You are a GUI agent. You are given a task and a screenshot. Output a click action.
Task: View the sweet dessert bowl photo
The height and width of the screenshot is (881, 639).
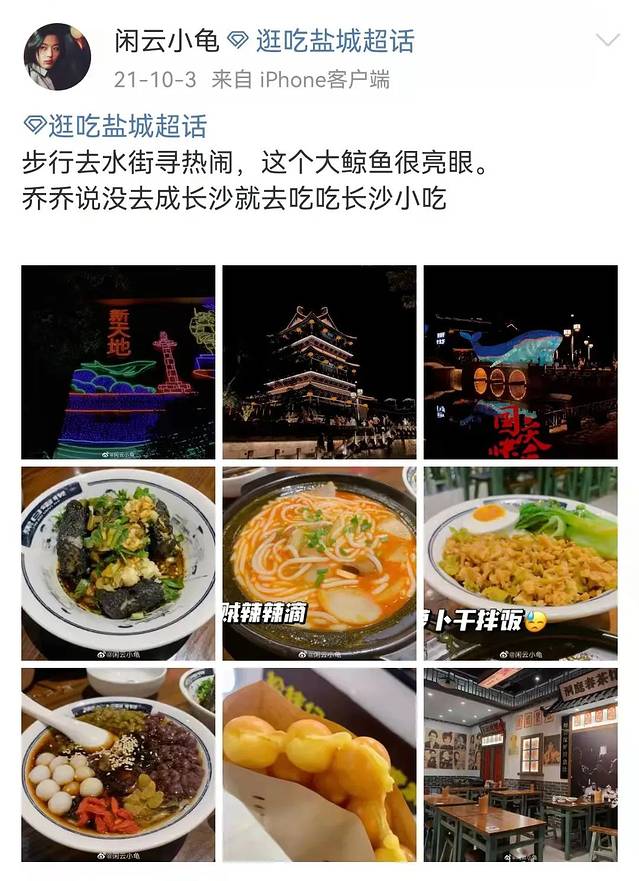tap(118, 764)
